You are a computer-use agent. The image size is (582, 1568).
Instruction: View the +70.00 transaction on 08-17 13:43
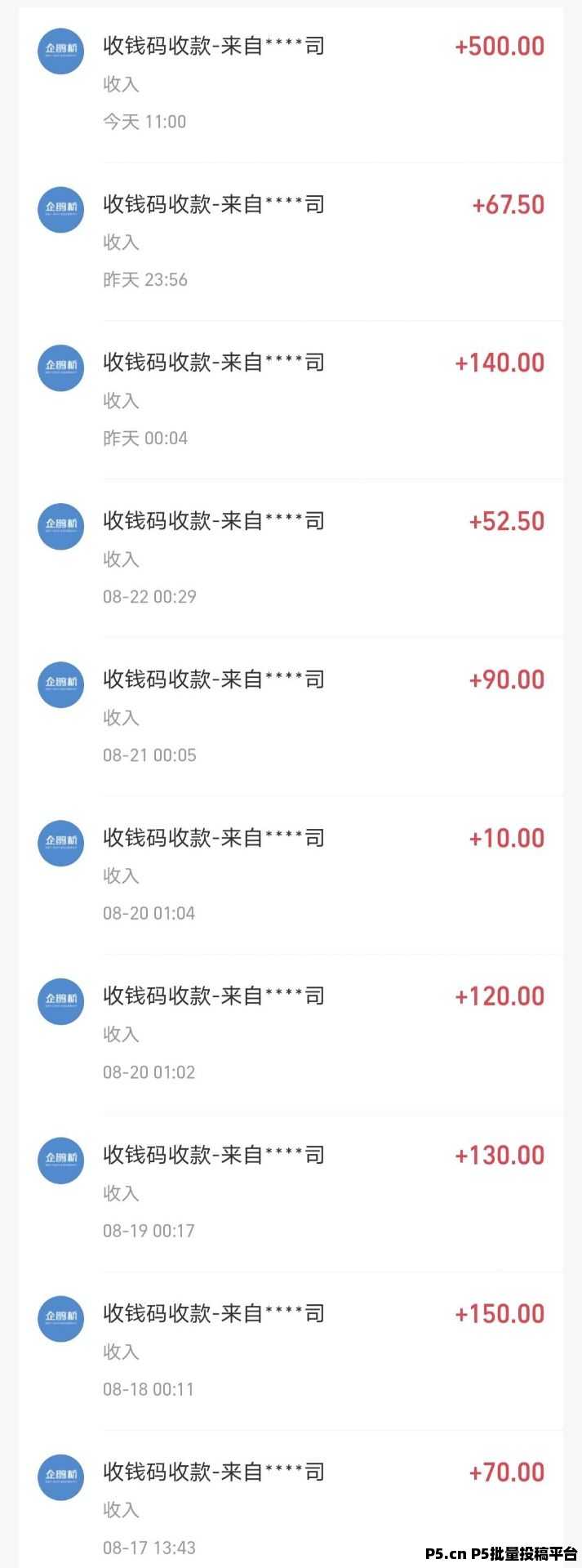point(291,1509)
